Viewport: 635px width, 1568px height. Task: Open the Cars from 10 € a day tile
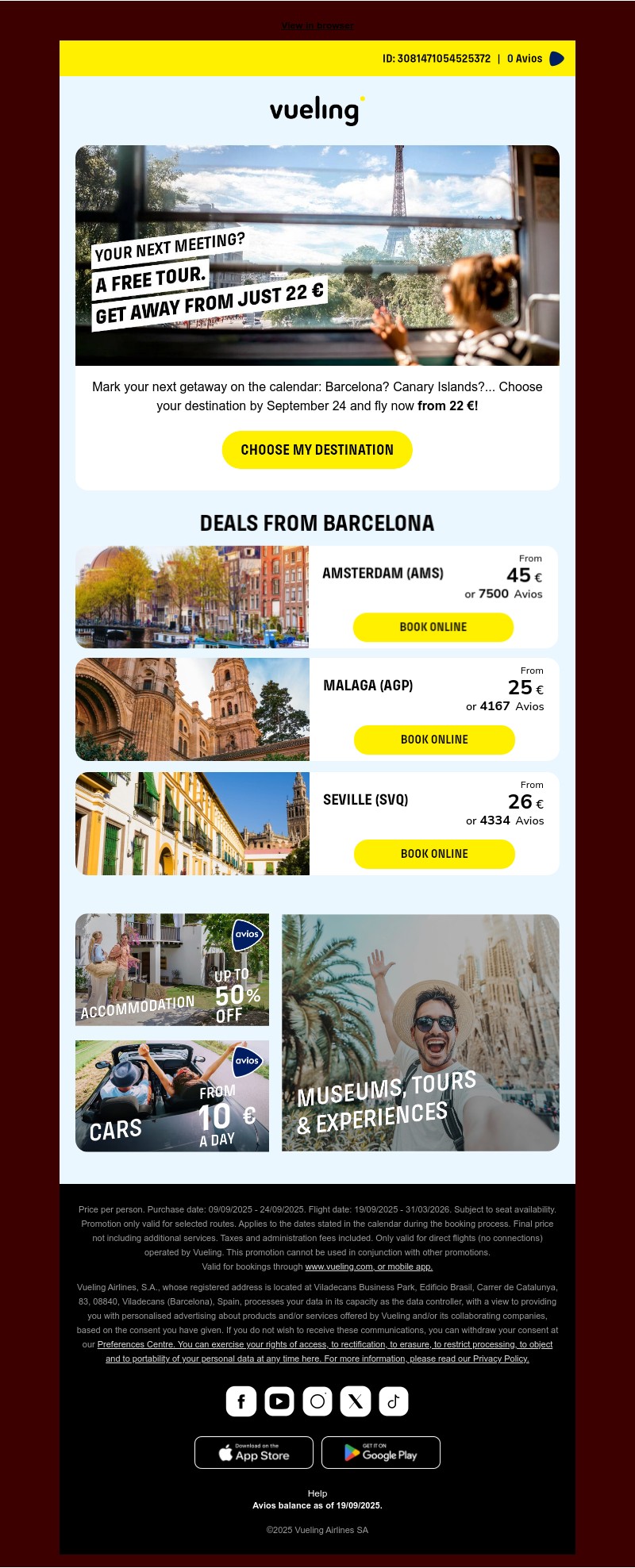[172, 1096]
